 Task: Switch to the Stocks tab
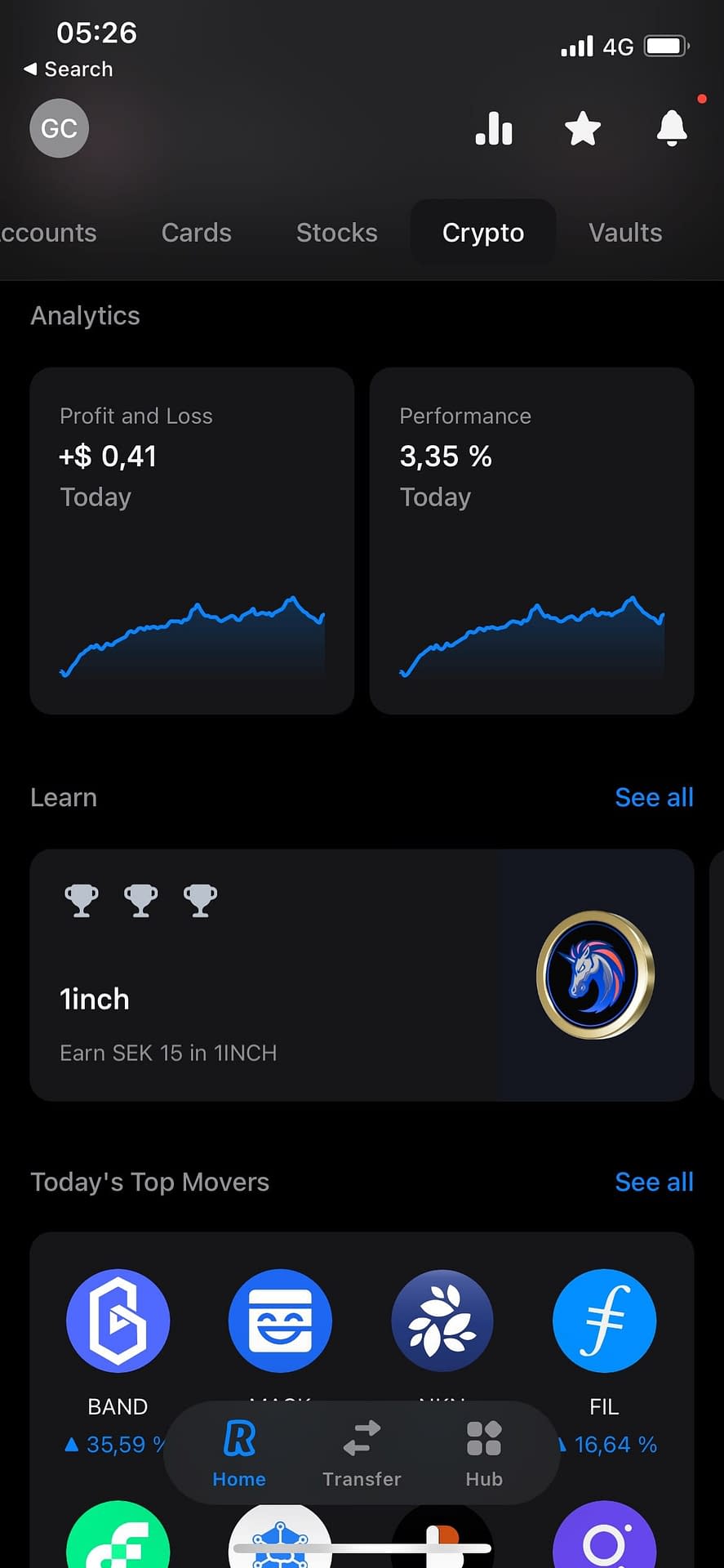click(x=337, y=233)
